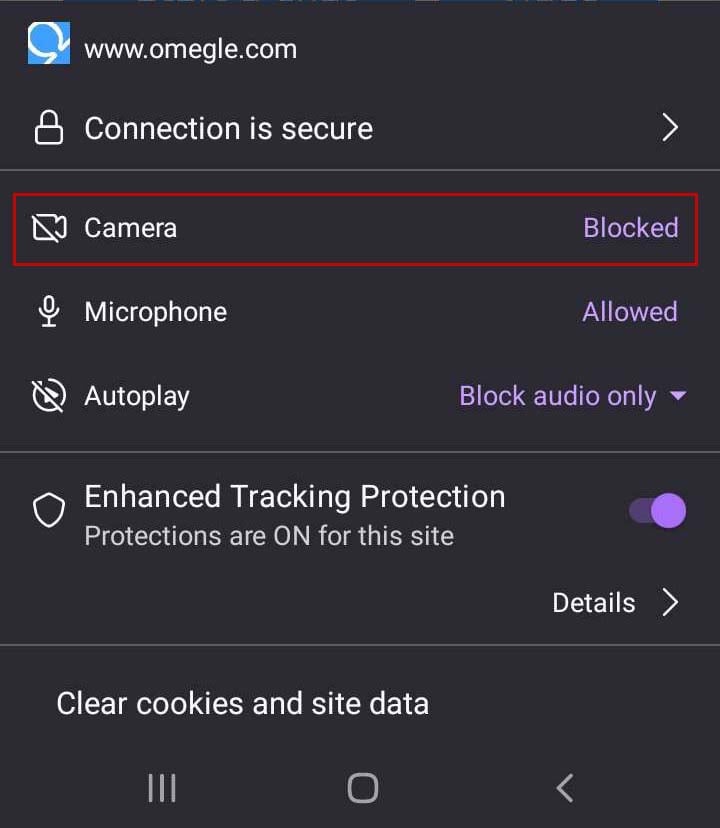
Task: Open Enhanced Tracking Protection Details
Action: 614,603
